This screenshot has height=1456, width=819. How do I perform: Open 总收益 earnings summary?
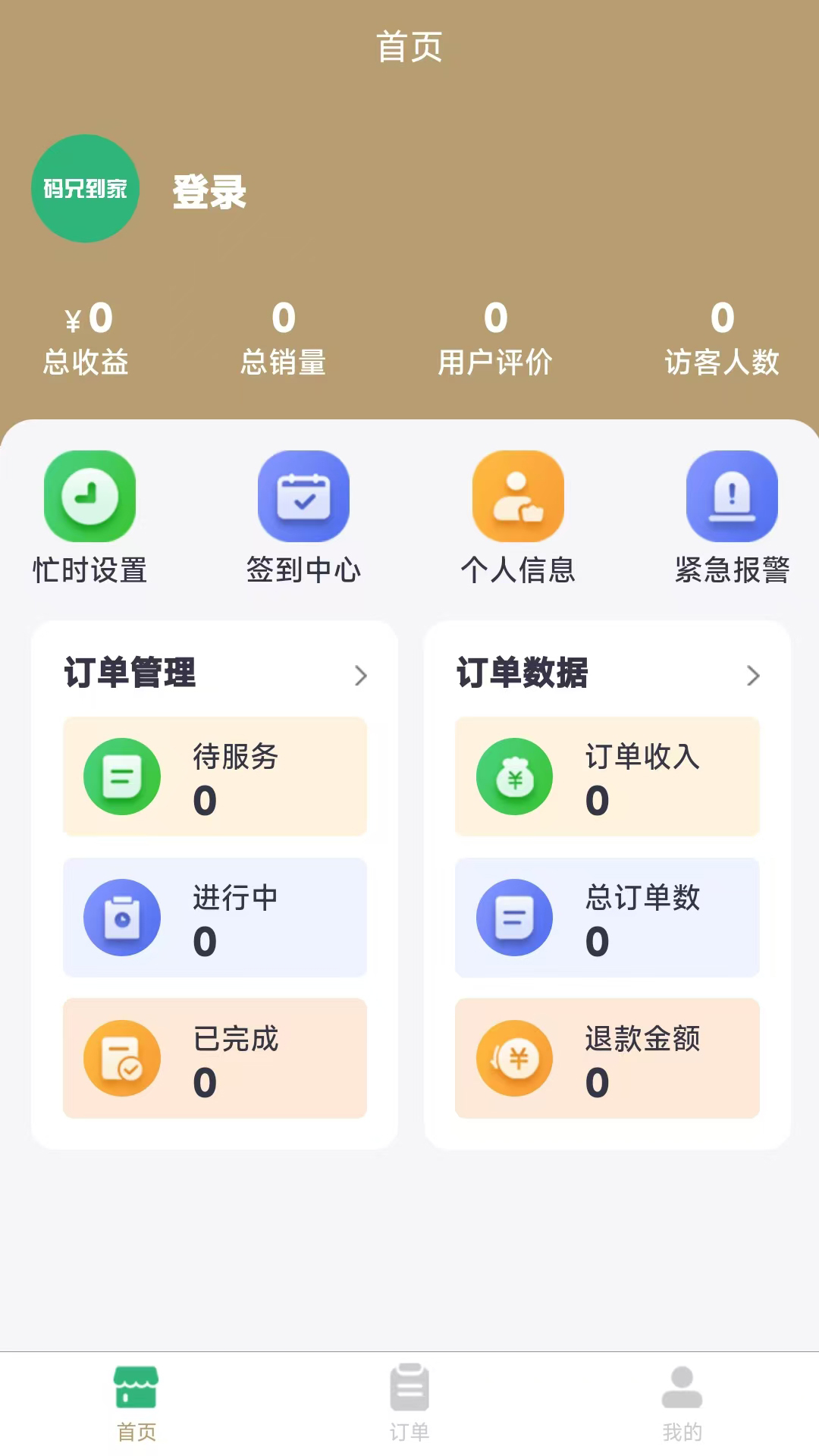tap(86, 337)
